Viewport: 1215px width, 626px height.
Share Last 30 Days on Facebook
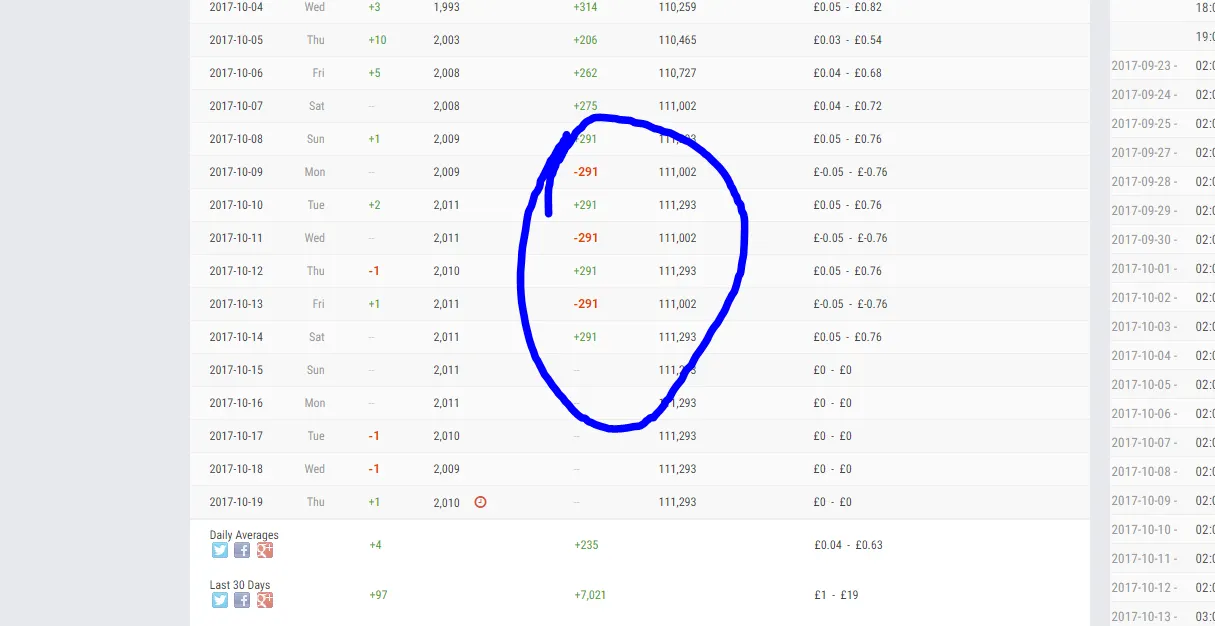pos(242,600)
